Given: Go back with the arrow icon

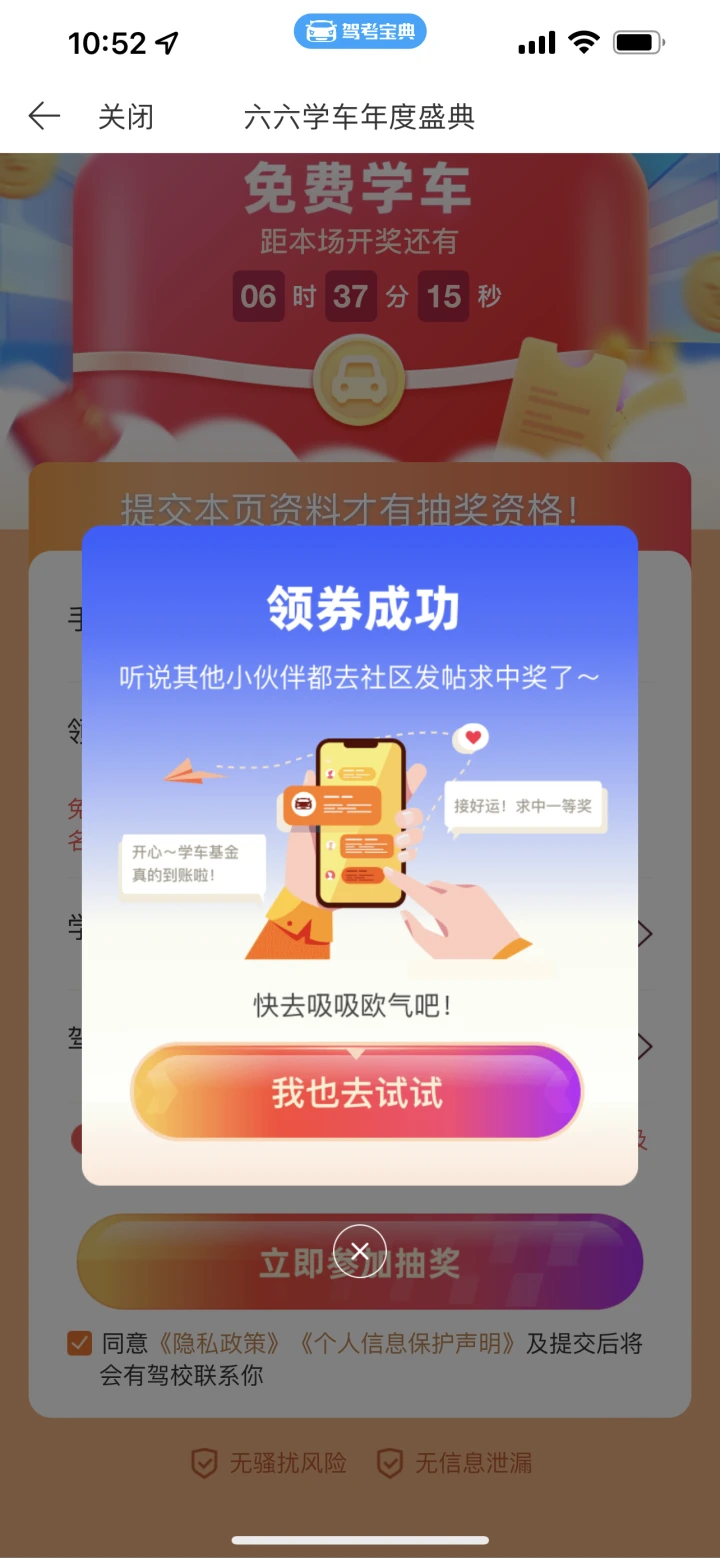Looking at the screenshot, I should tap(44, 116).
